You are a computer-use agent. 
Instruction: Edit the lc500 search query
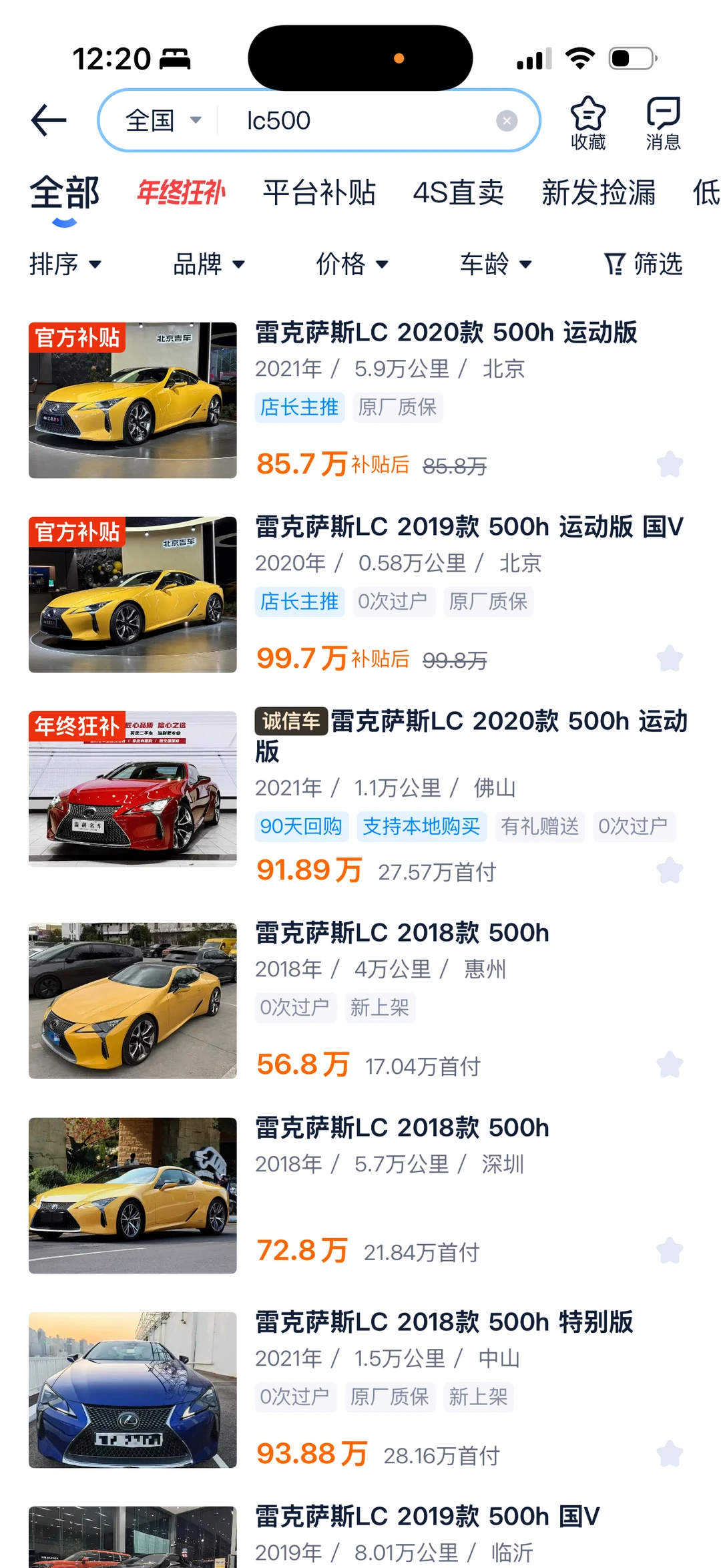[x=360, y=121]
